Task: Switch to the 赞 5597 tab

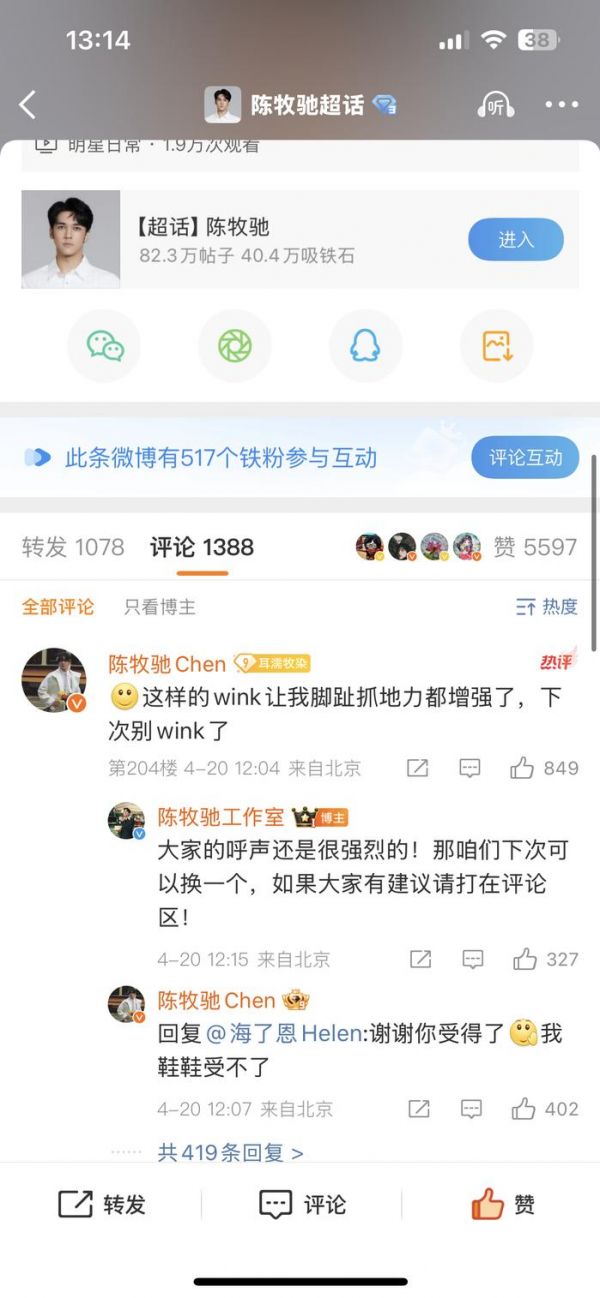Action: (535, 547)
